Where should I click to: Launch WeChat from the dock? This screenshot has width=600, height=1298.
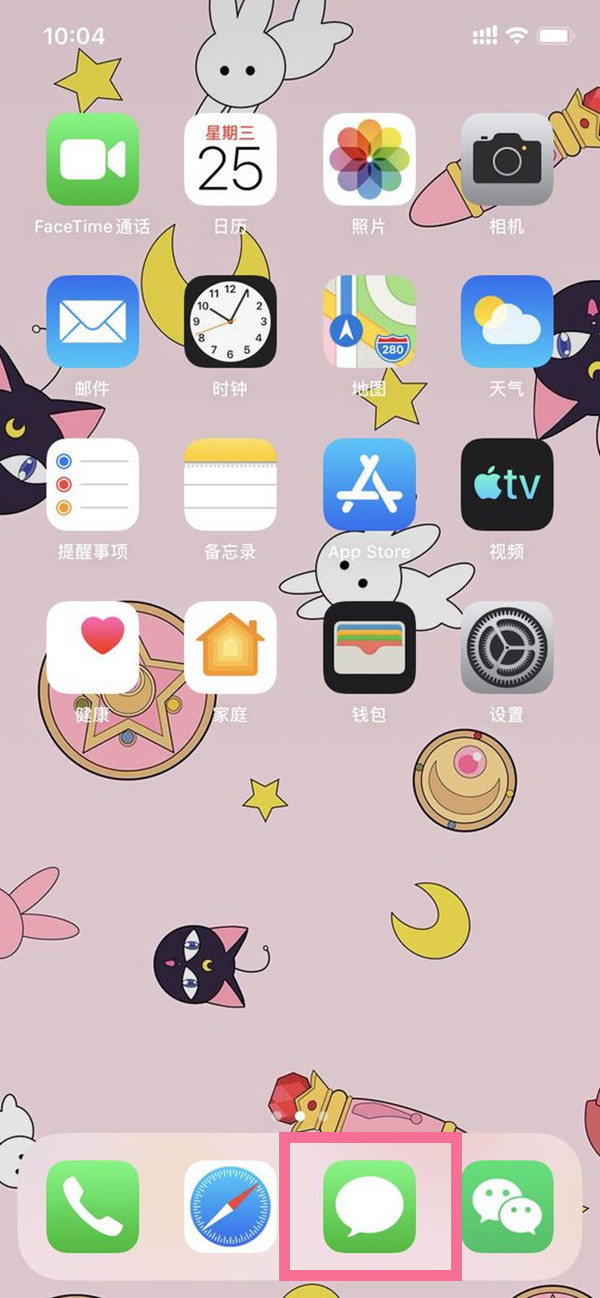coord(507,1206)
